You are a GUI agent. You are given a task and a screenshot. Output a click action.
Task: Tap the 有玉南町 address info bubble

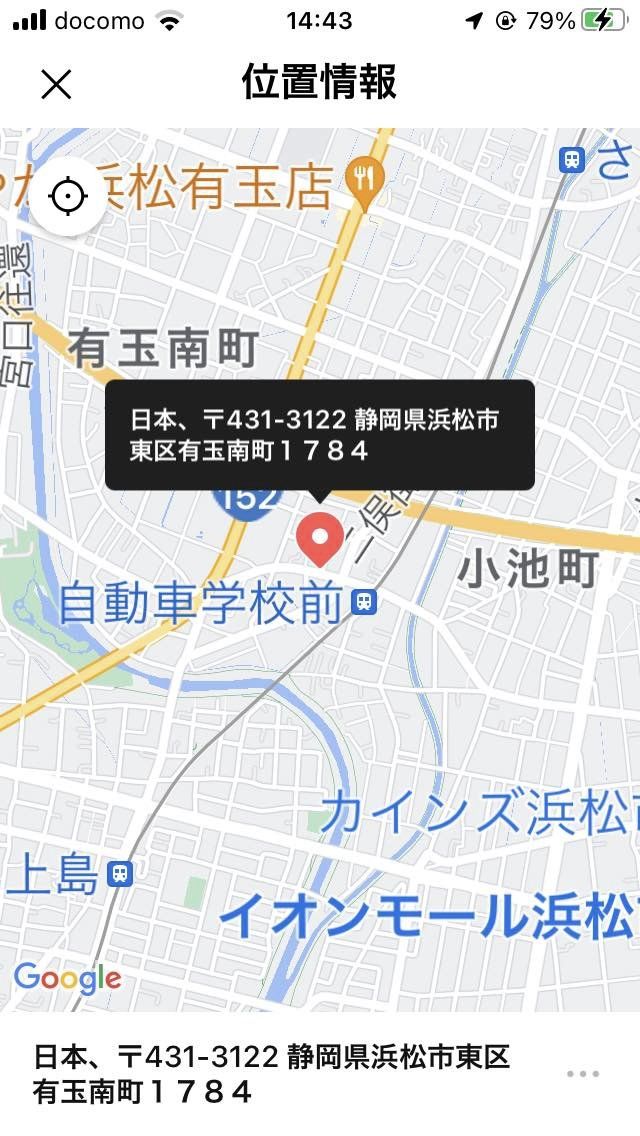click(319, 435)
